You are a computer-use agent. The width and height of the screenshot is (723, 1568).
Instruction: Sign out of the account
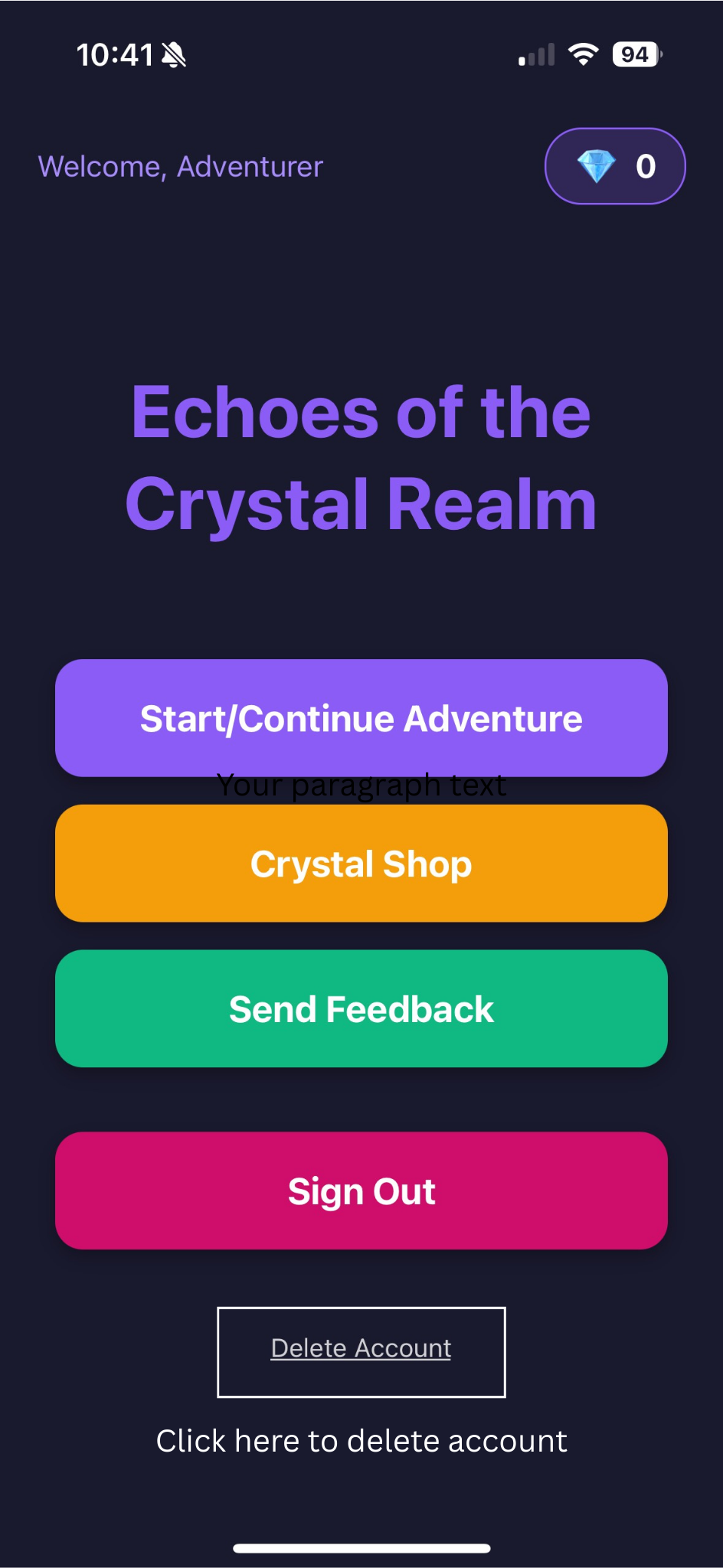(x=361, y=1191)
